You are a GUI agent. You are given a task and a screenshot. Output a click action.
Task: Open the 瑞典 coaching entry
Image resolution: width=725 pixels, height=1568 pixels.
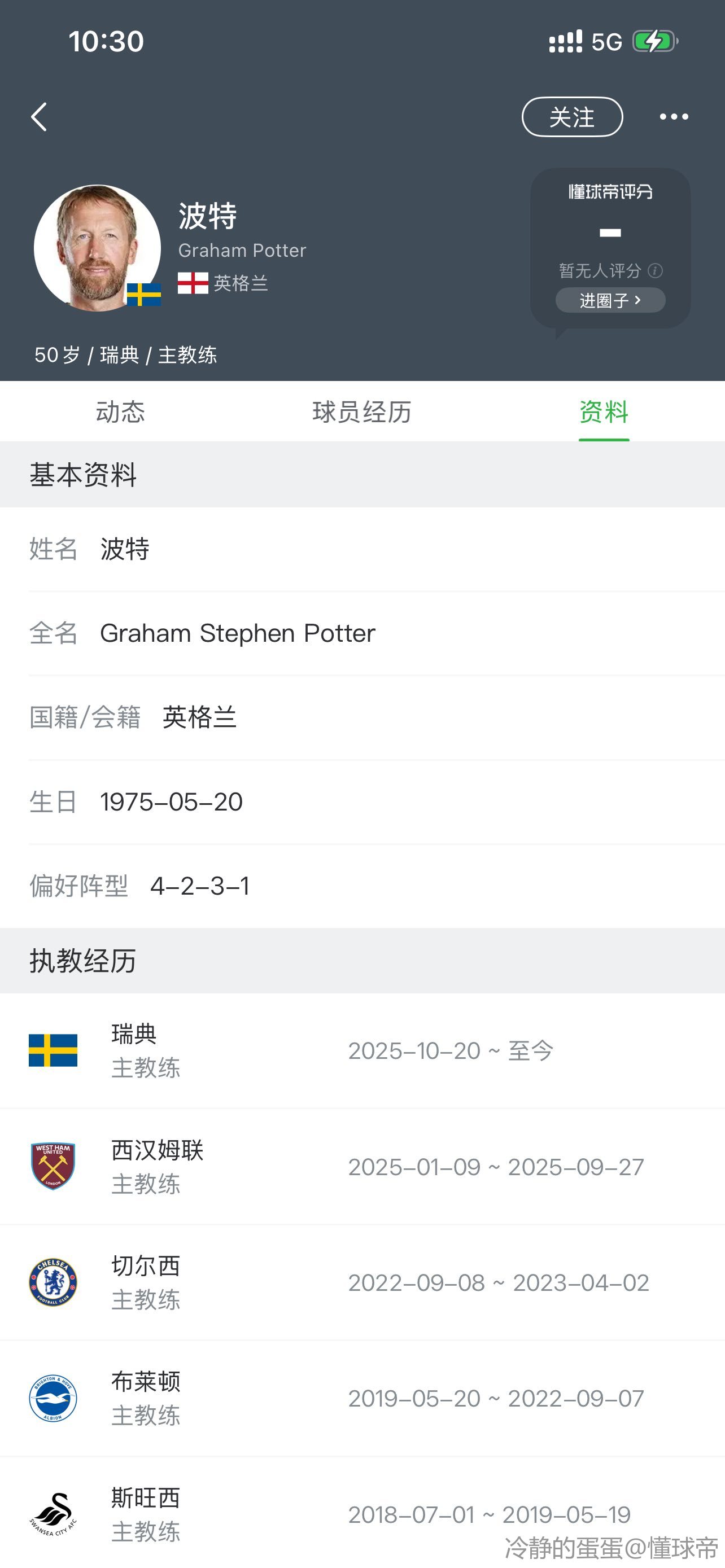pyautogui.click(x=361, y=1050)
